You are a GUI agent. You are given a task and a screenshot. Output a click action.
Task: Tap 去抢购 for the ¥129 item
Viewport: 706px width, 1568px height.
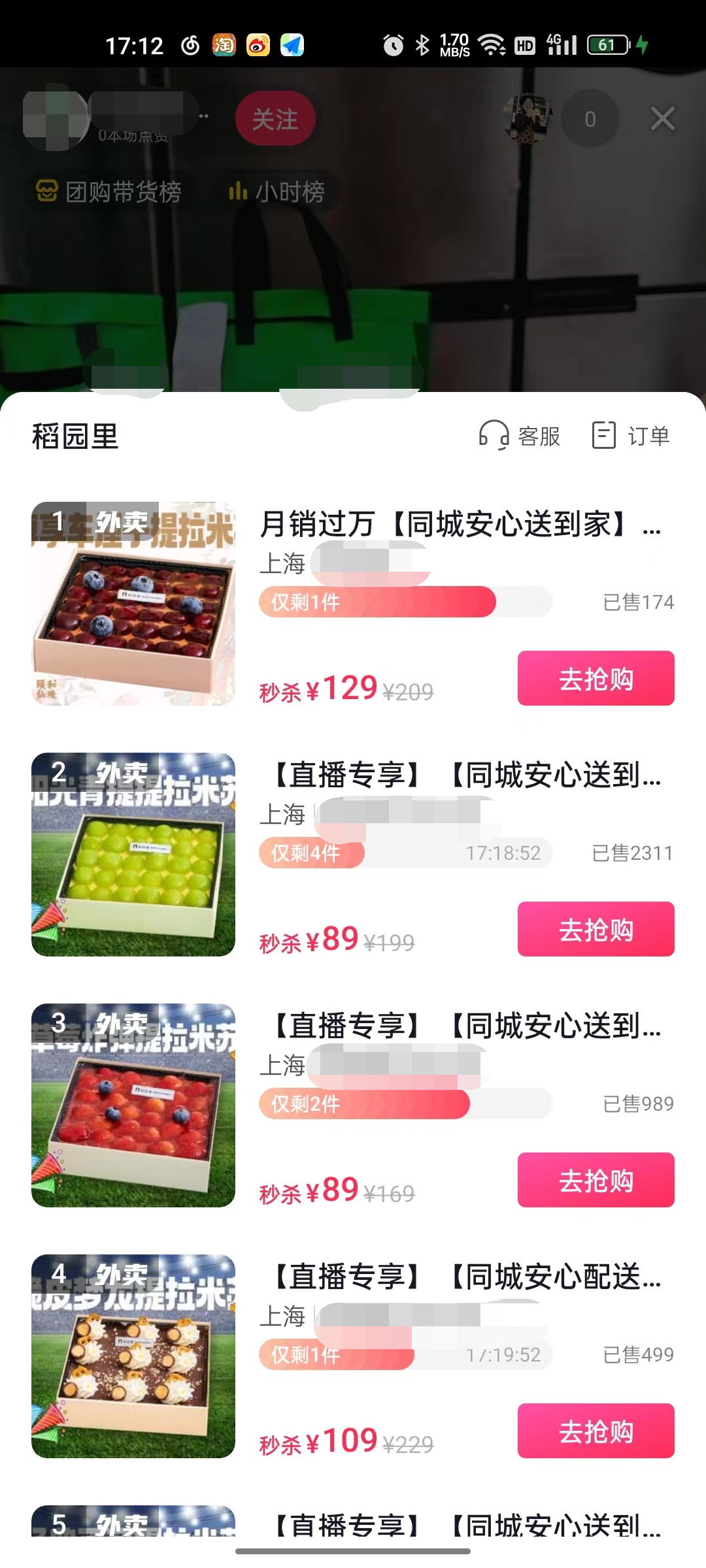tap(596, 678)
